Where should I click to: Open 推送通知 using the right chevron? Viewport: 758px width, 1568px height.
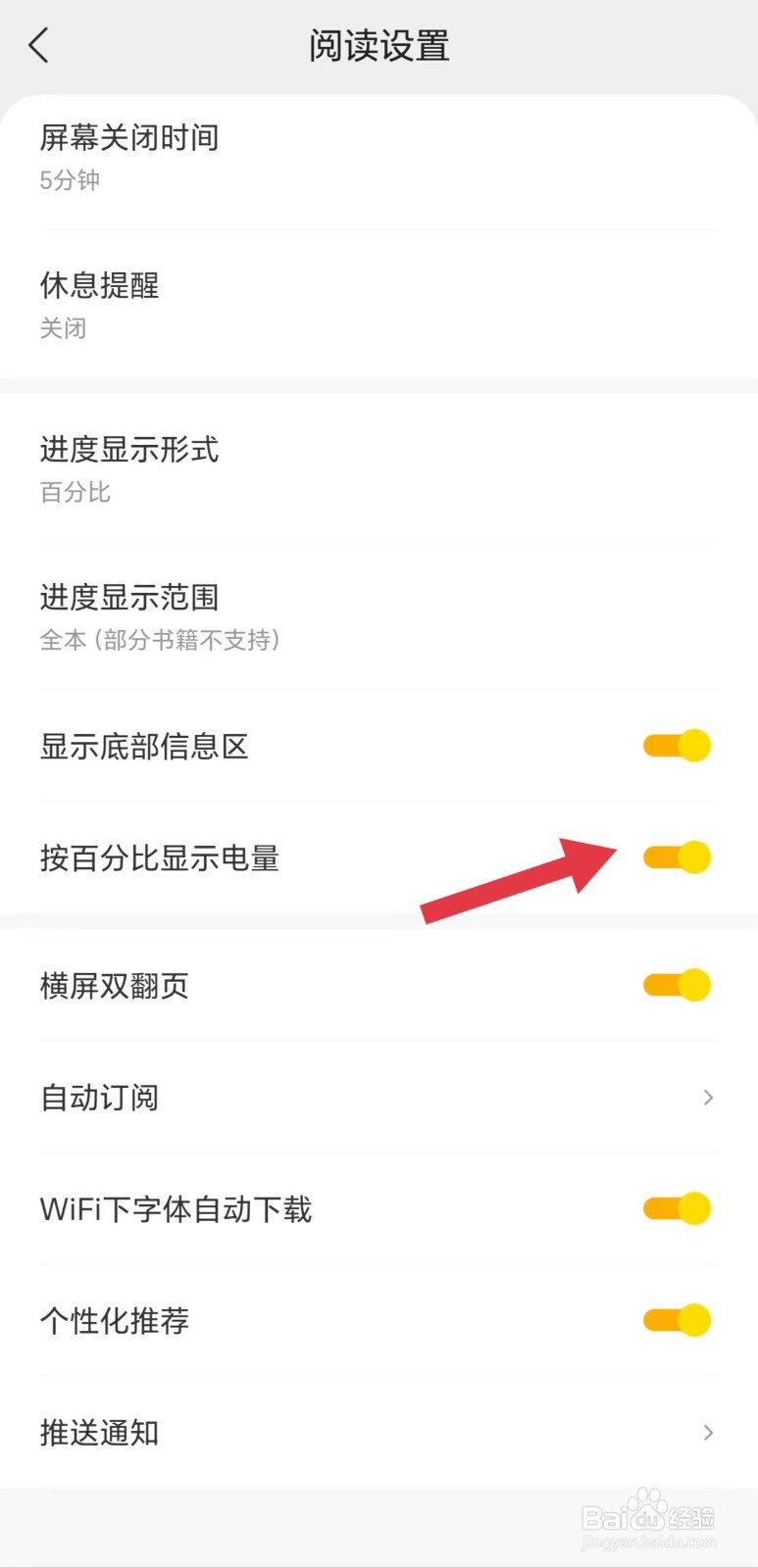coord(708,1432)
